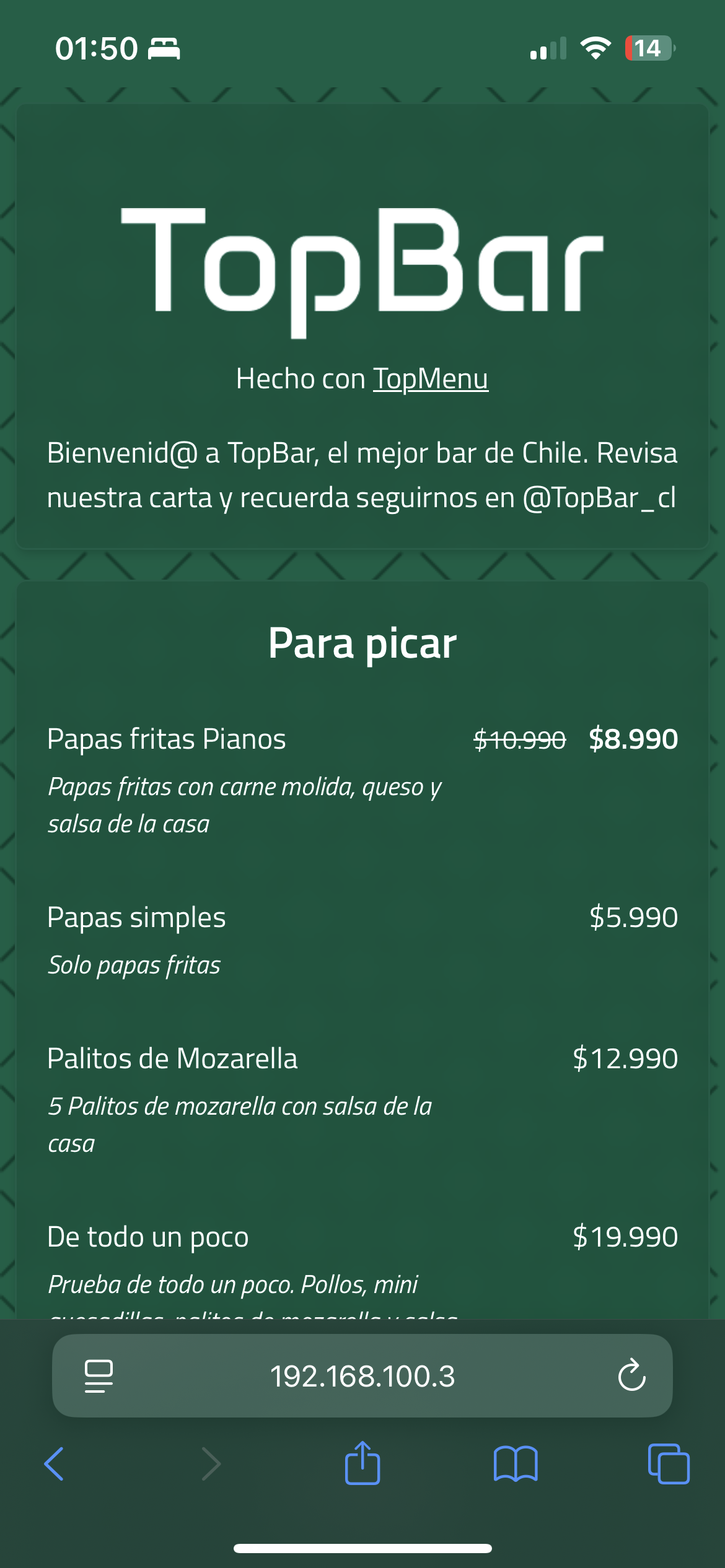Go back to the previous page
Viewport: 725px width, 1568px height.
click(x=54, y=1464)
